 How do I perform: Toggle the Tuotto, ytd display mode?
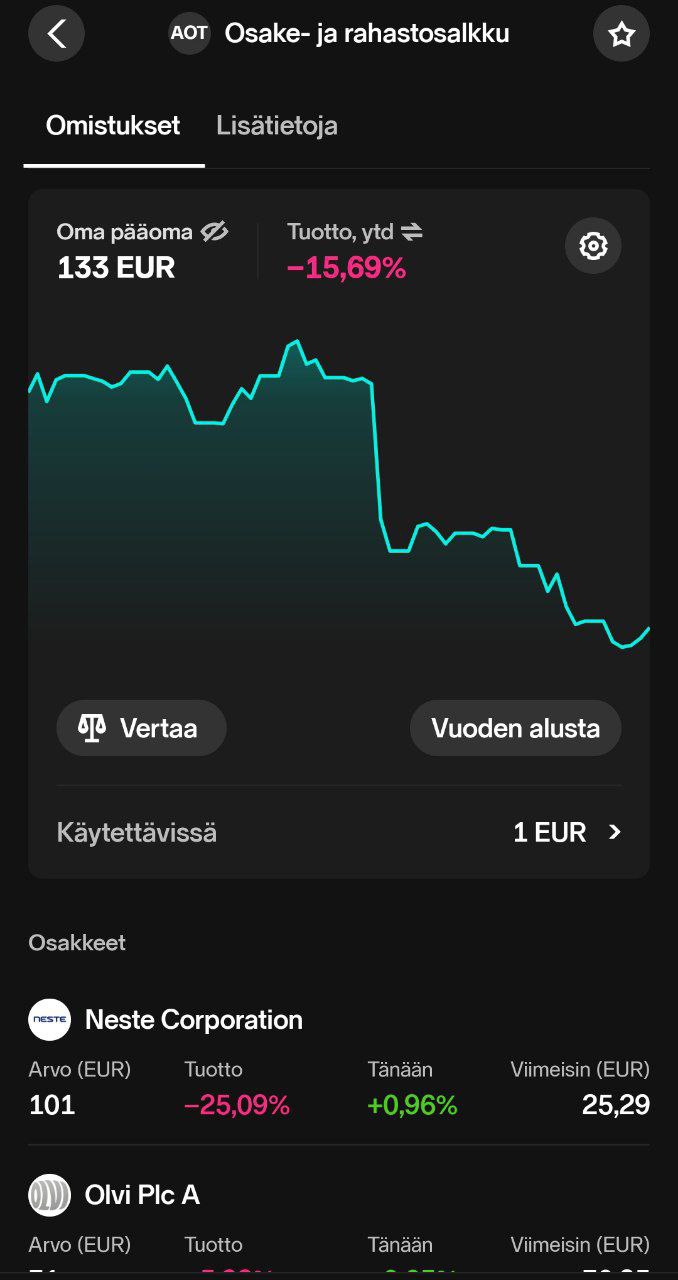pyautogui.click(x=411, y=232)
